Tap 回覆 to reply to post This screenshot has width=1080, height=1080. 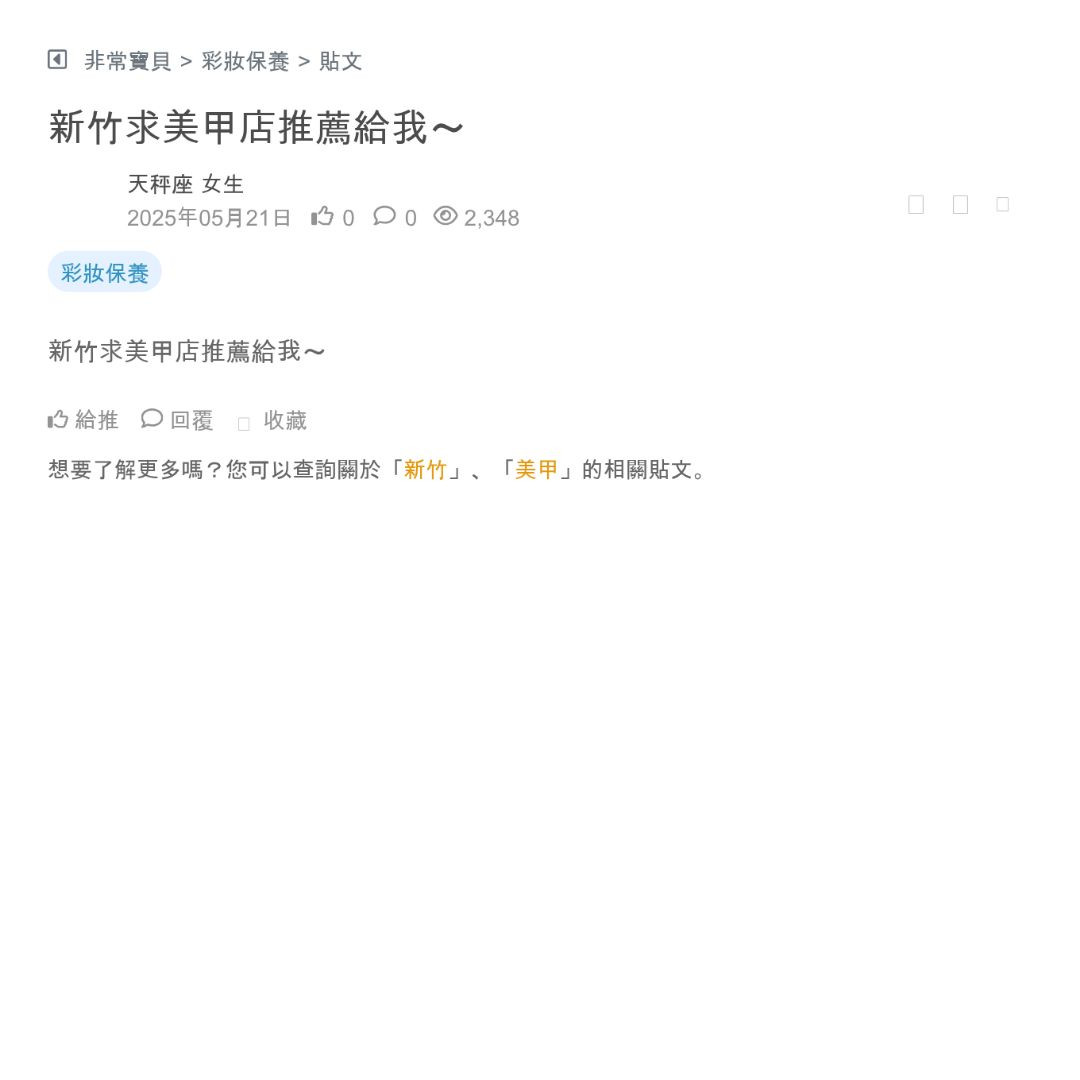point(178,420)
